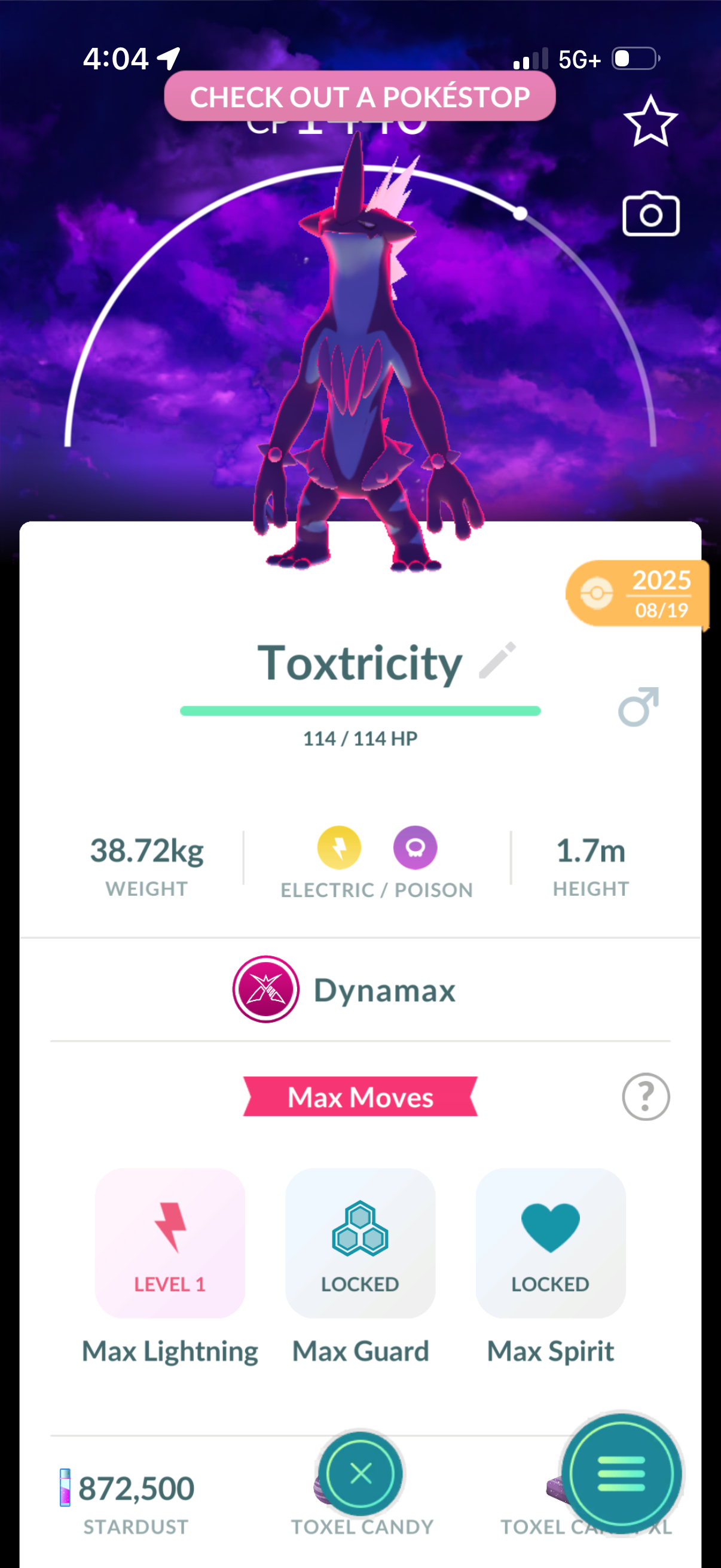The width and height of the screenshot is (721, 1568).
Task: Open the Pokémon options menu button
Action: [x=621, y=1474]
